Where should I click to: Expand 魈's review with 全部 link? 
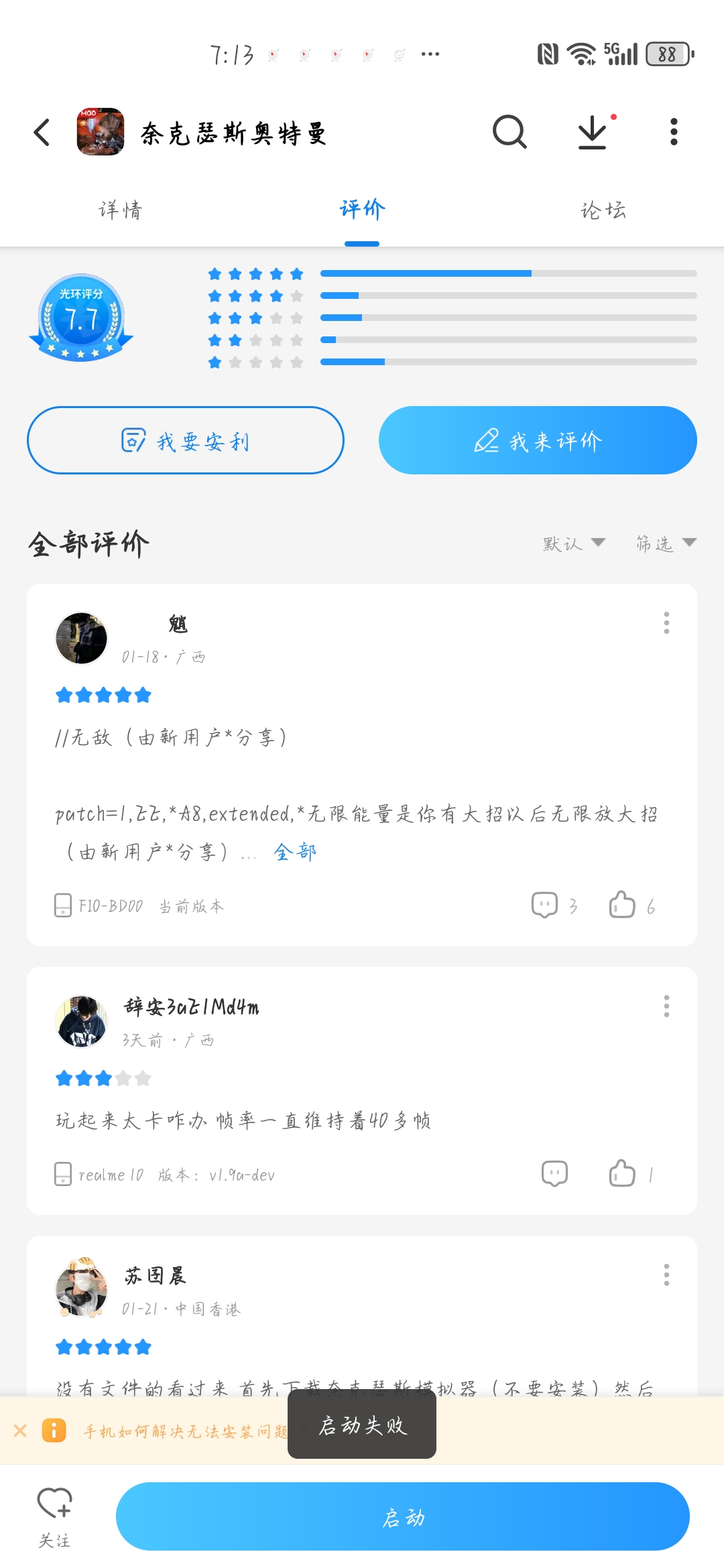point(295,852)
